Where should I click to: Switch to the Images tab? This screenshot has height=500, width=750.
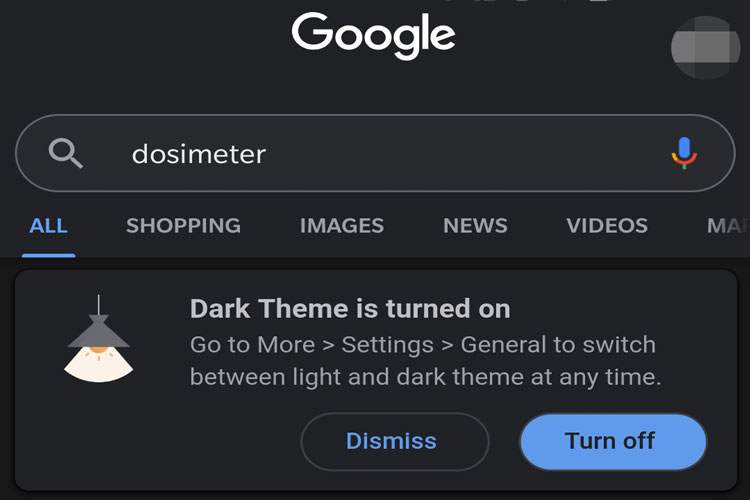pyautogui.click(x=341, y=226)
